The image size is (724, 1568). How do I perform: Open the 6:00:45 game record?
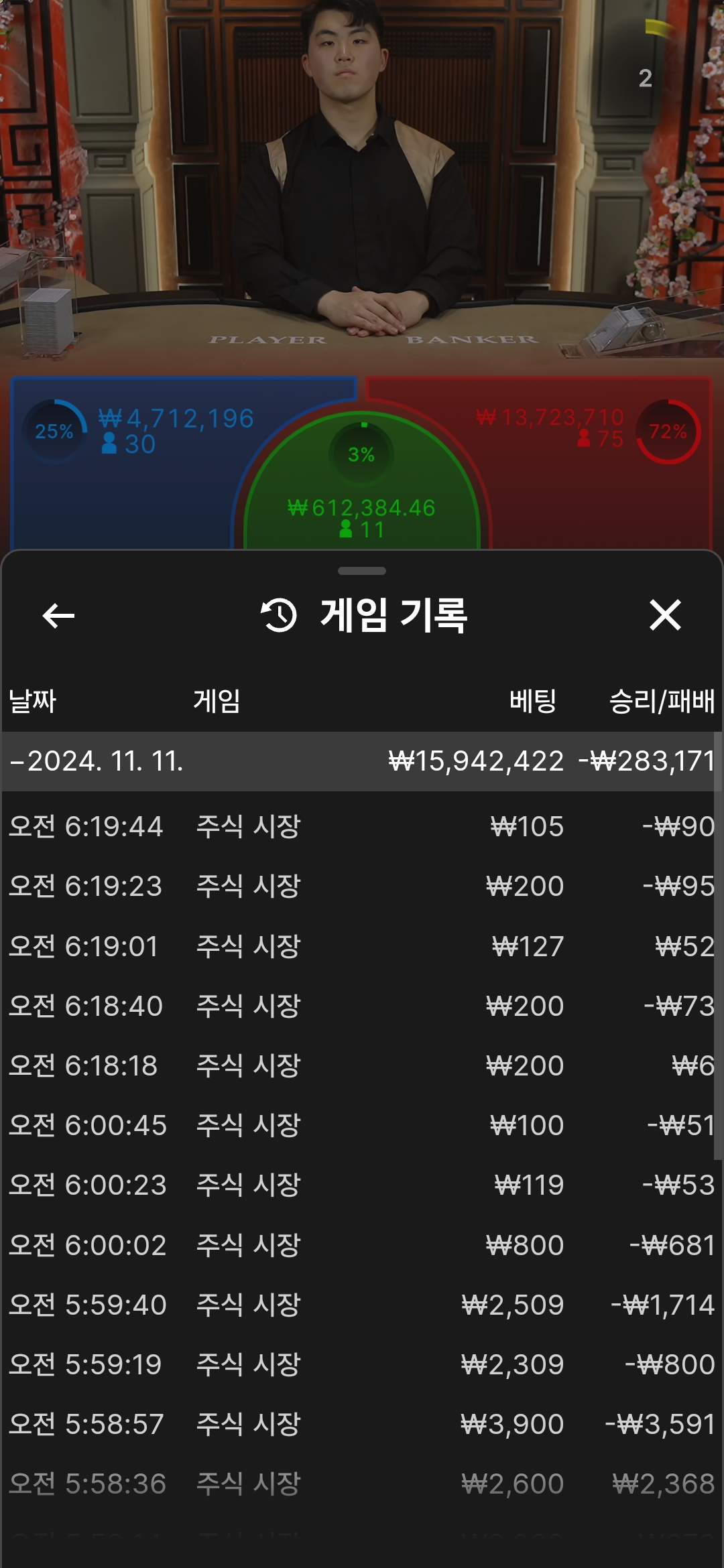point(362,1125)
